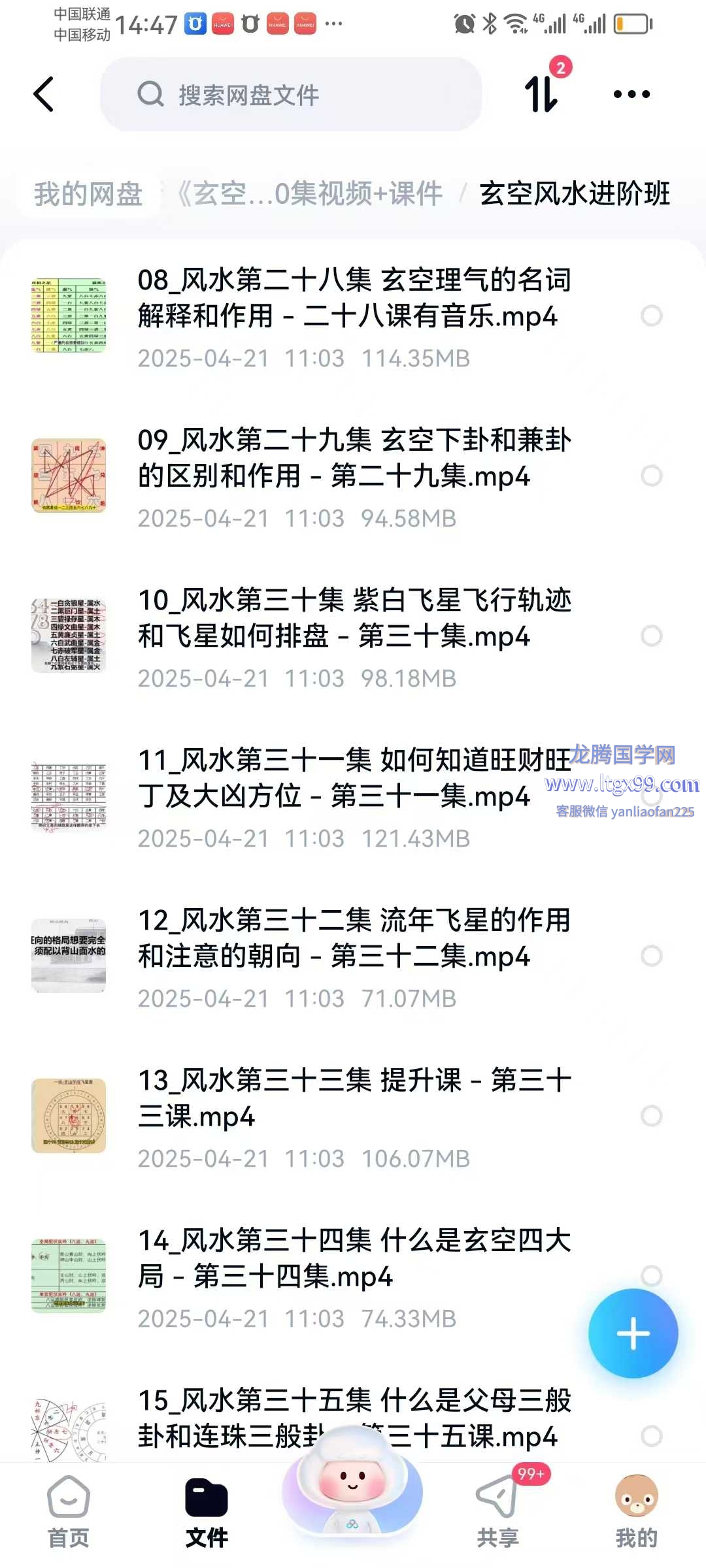Select the 12_风水第三十二集 file checkbox
Viewport: 706px width, 1568px height.
pyautogui.click(x=651, y=956)
